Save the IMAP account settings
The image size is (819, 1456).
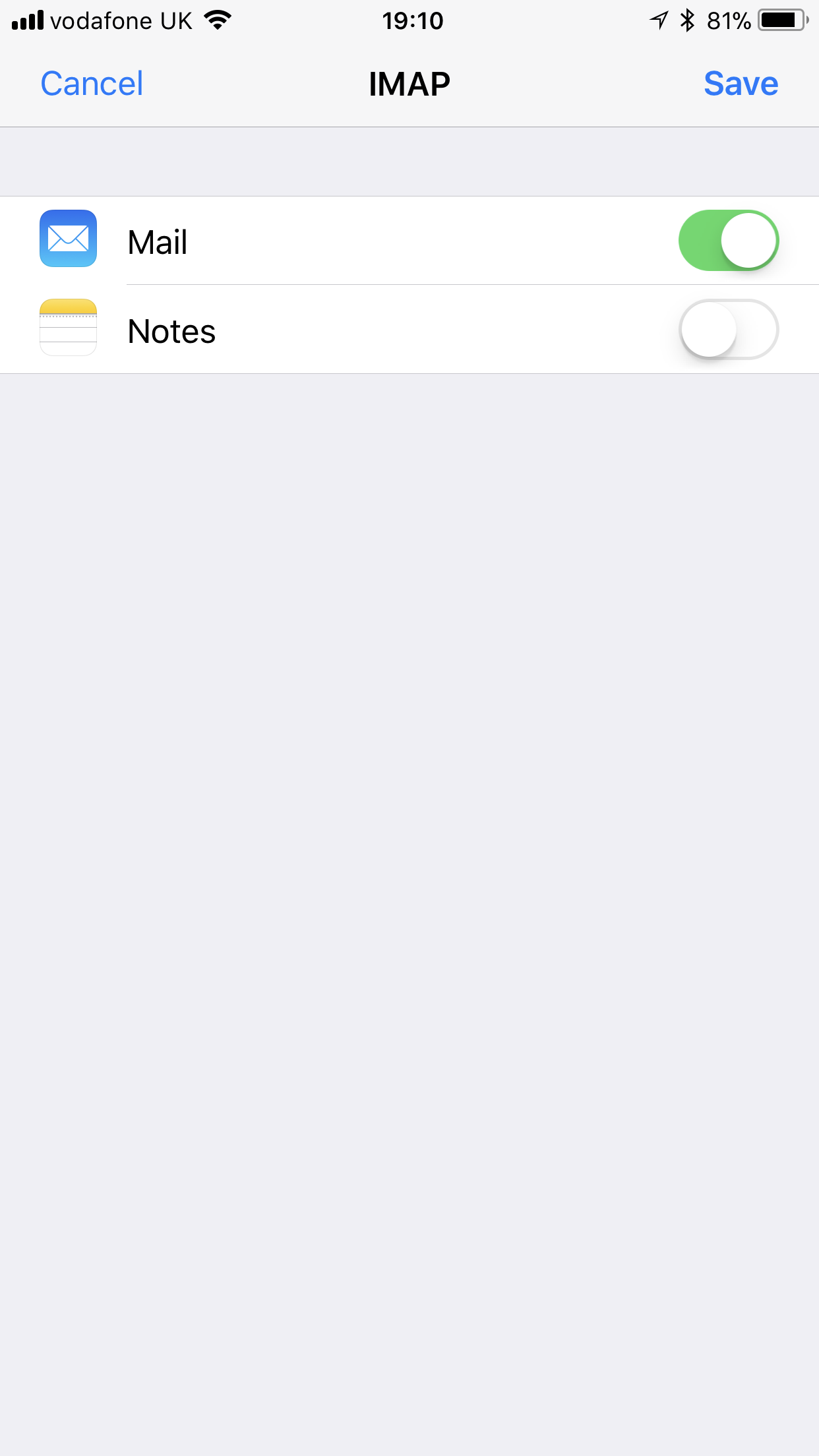coord(741,83)
